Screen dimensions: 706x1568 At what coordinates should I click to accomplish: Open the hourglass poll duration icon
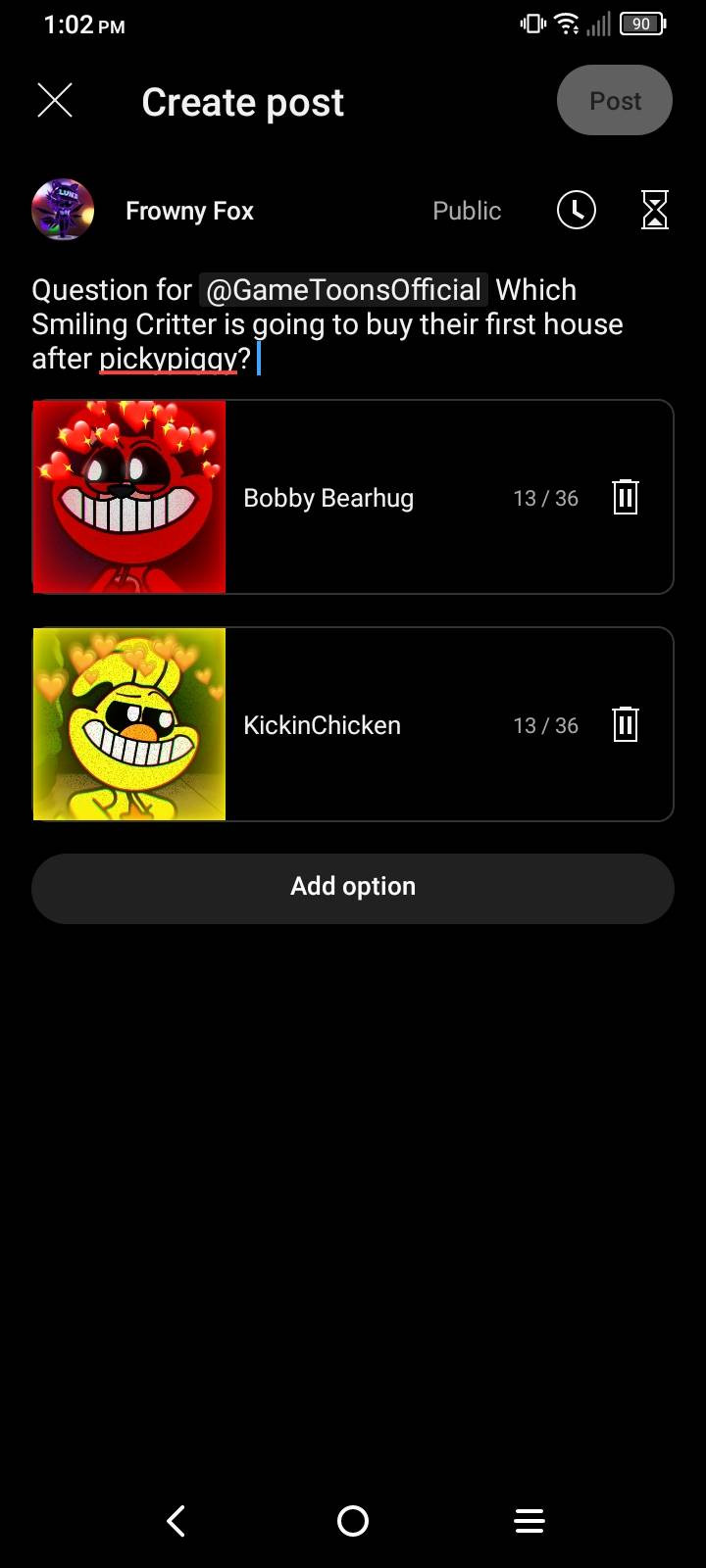[x=654, y=210]
